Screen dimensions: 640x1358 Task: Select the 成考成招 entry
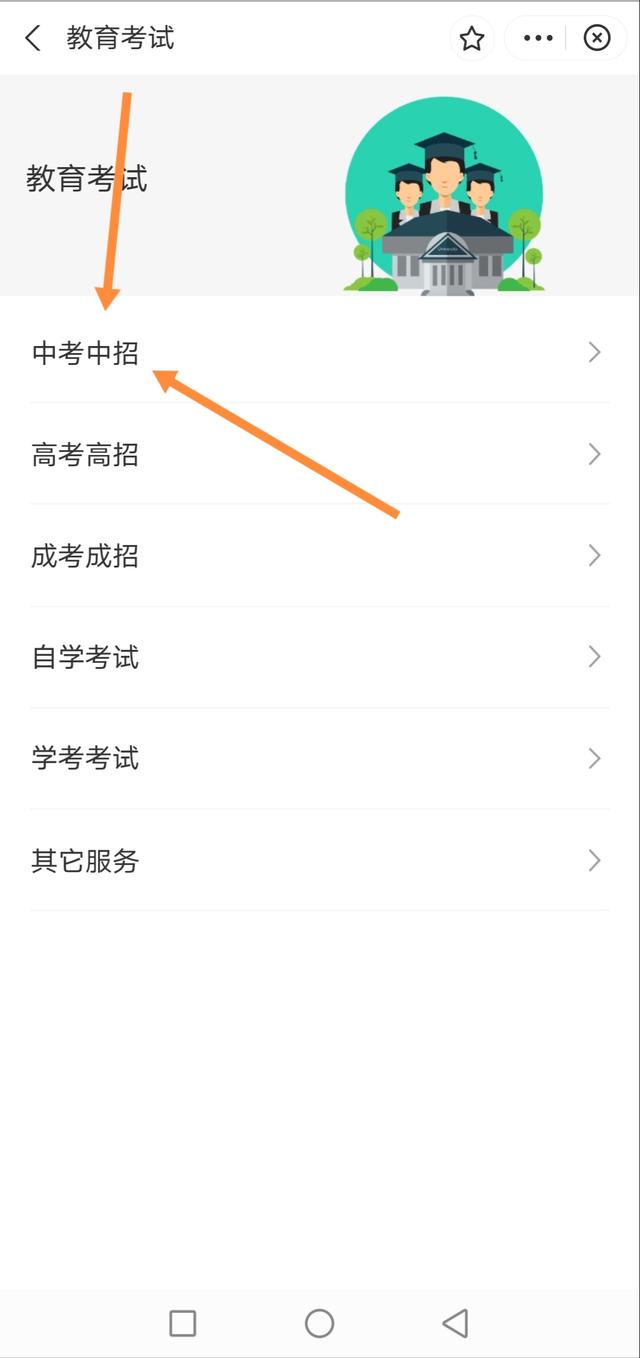point(320,556)
